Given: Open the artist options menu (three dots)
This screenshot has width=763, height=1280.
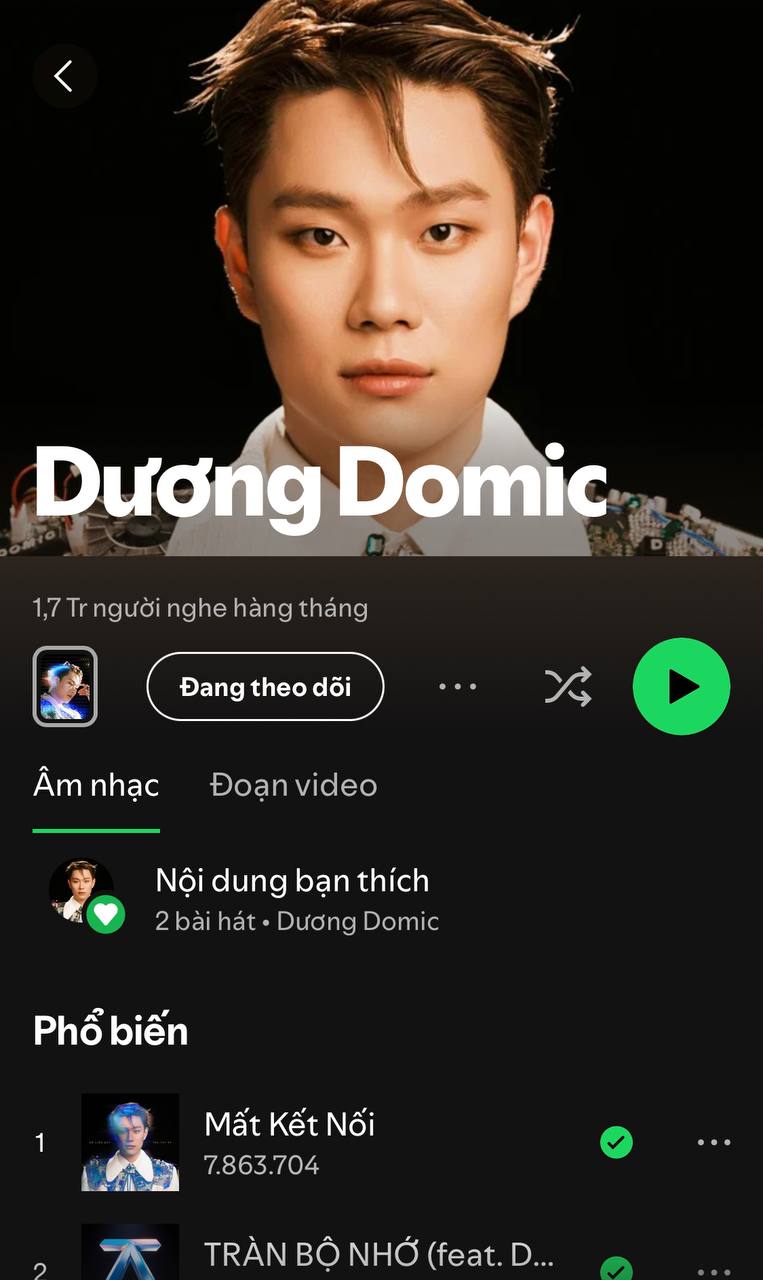Looking at the screenshot, I should (x=458, y=686).
